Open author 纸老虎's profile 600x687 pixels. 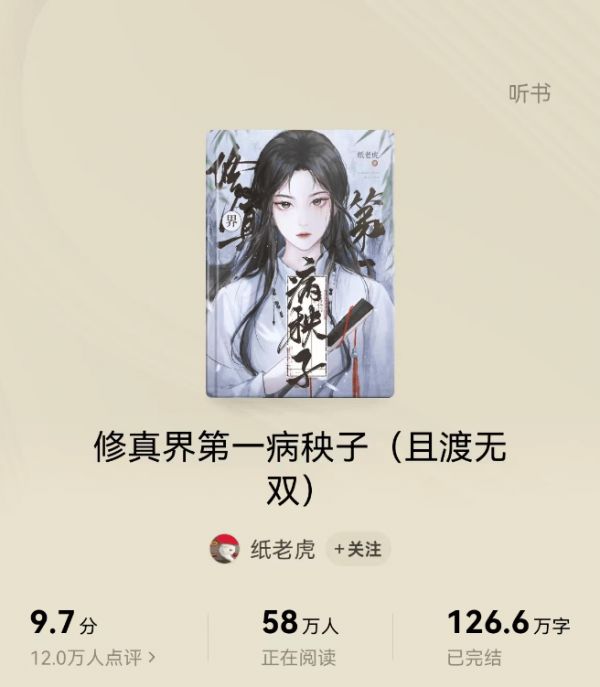(x=265, y=549)
